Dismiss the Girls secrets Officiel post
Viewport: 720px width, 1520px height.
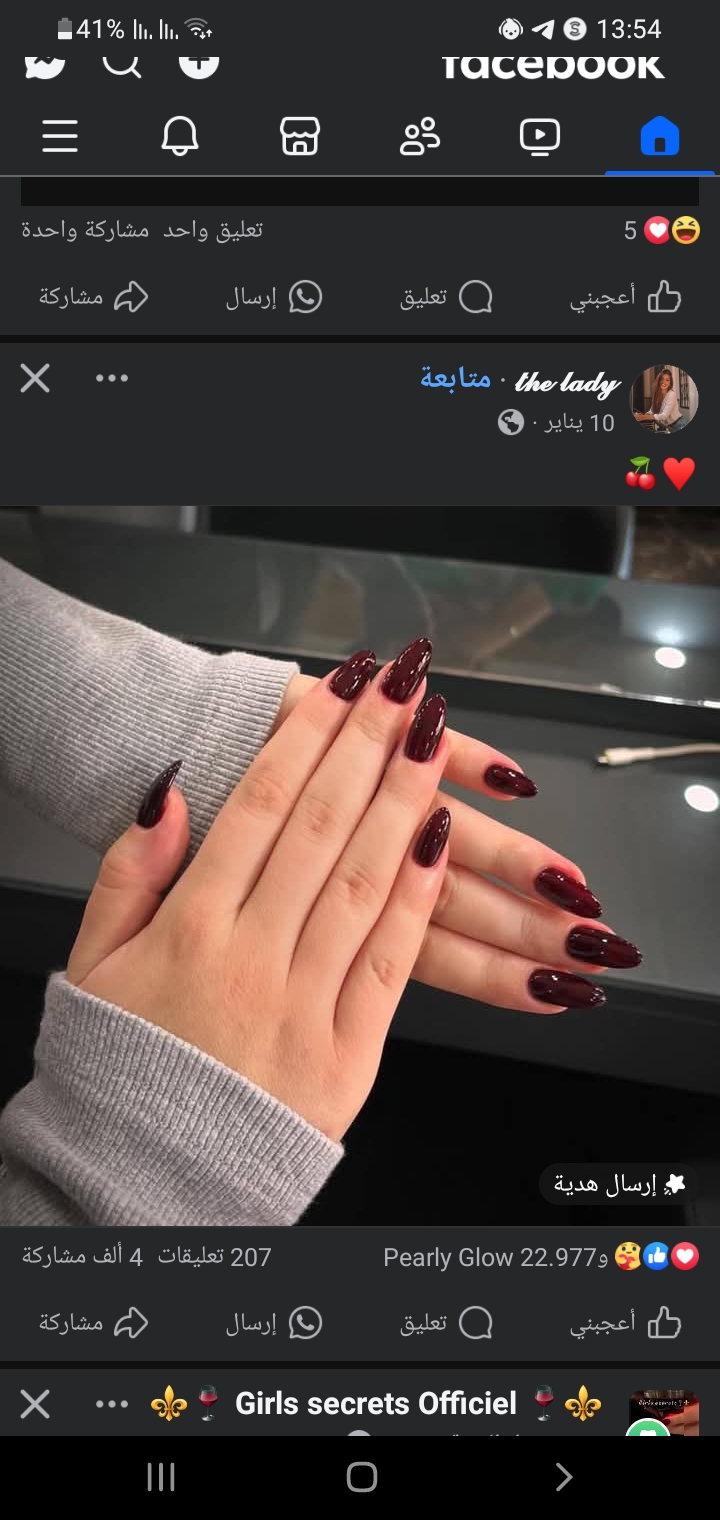tap(35, 1404)
